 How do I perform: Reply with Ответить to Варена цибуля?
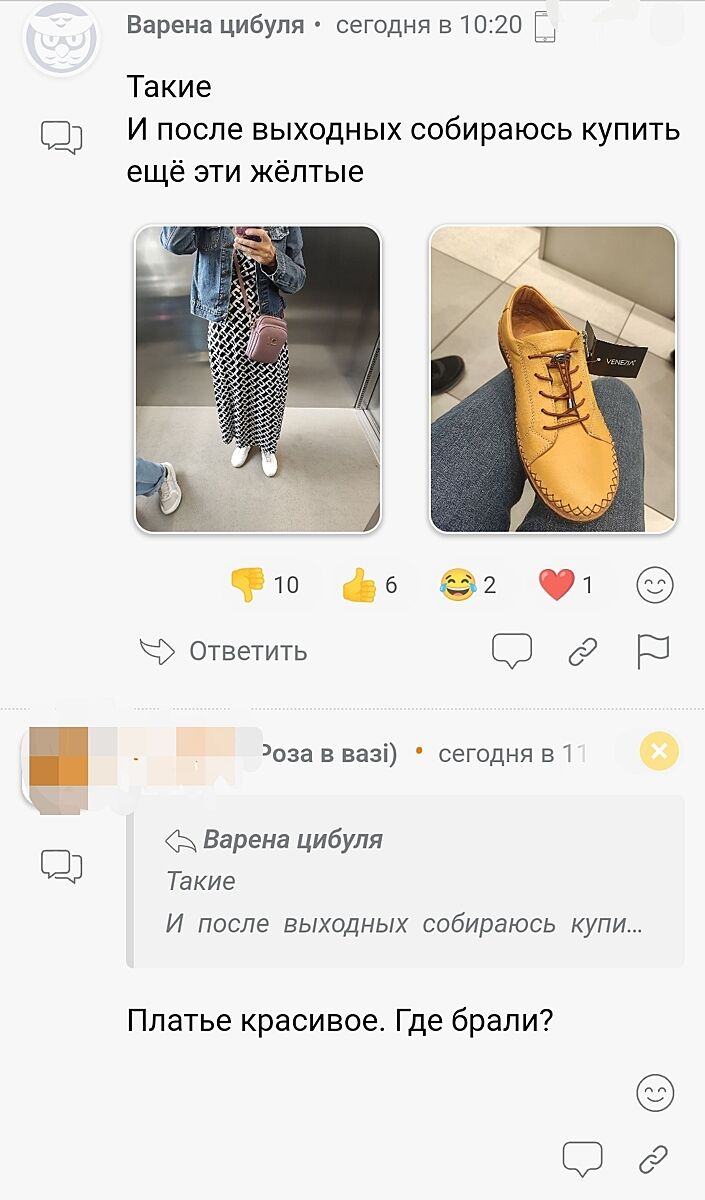pos(224,652)
